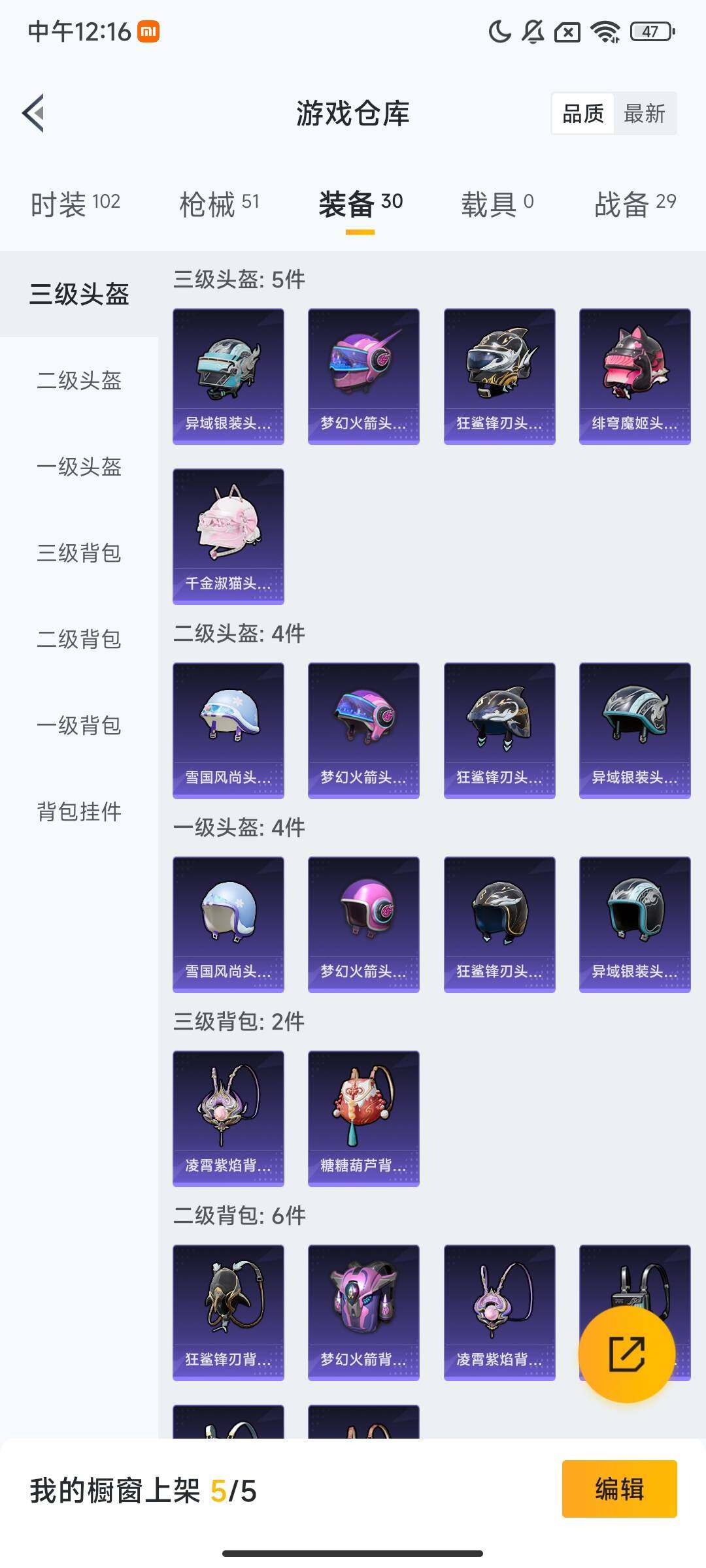The width and height of the screenshot is (706, 1568).
Task: Tap the back arrow to leave 游戏仓库
Action: [x=34, y=112]
